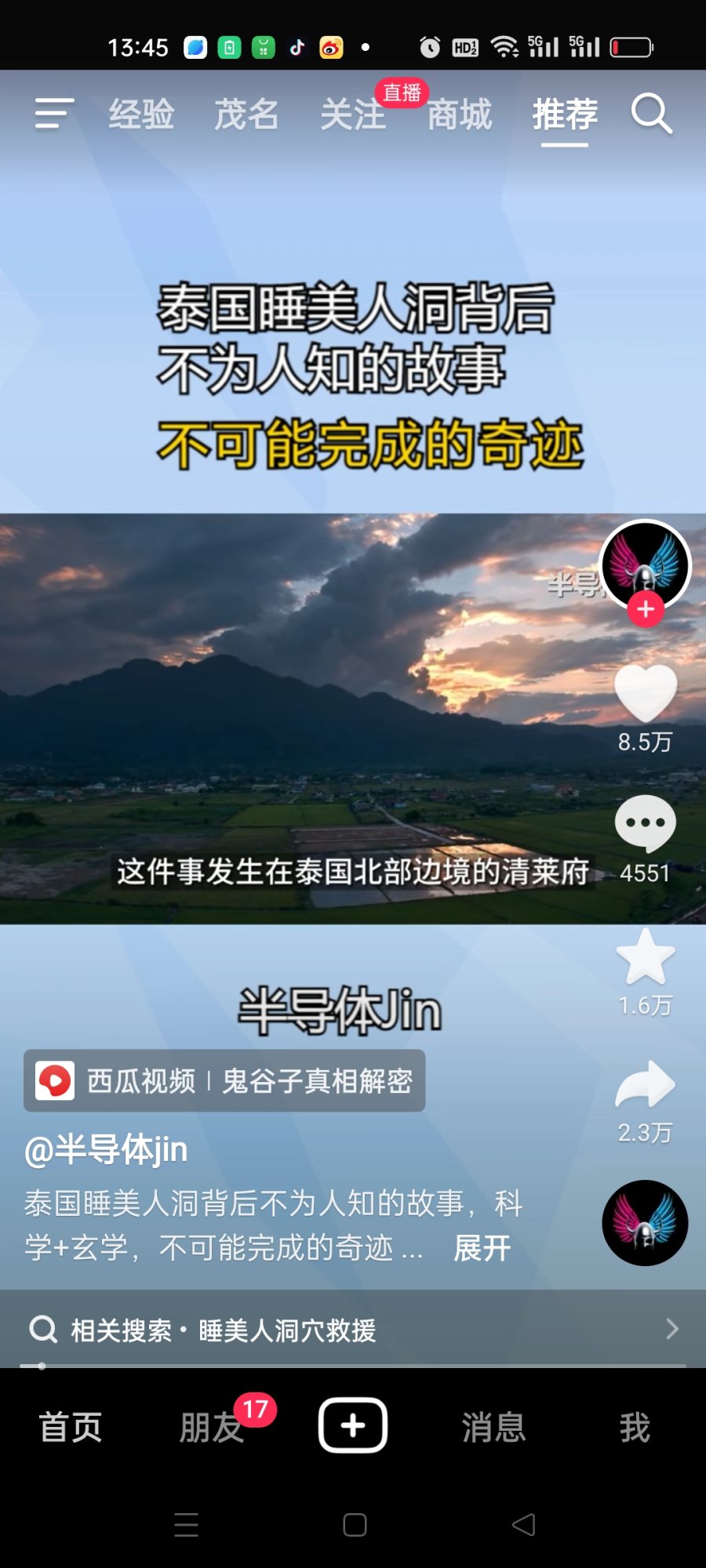
Task: Open the 关注 tab
Action: coord(353,114)
